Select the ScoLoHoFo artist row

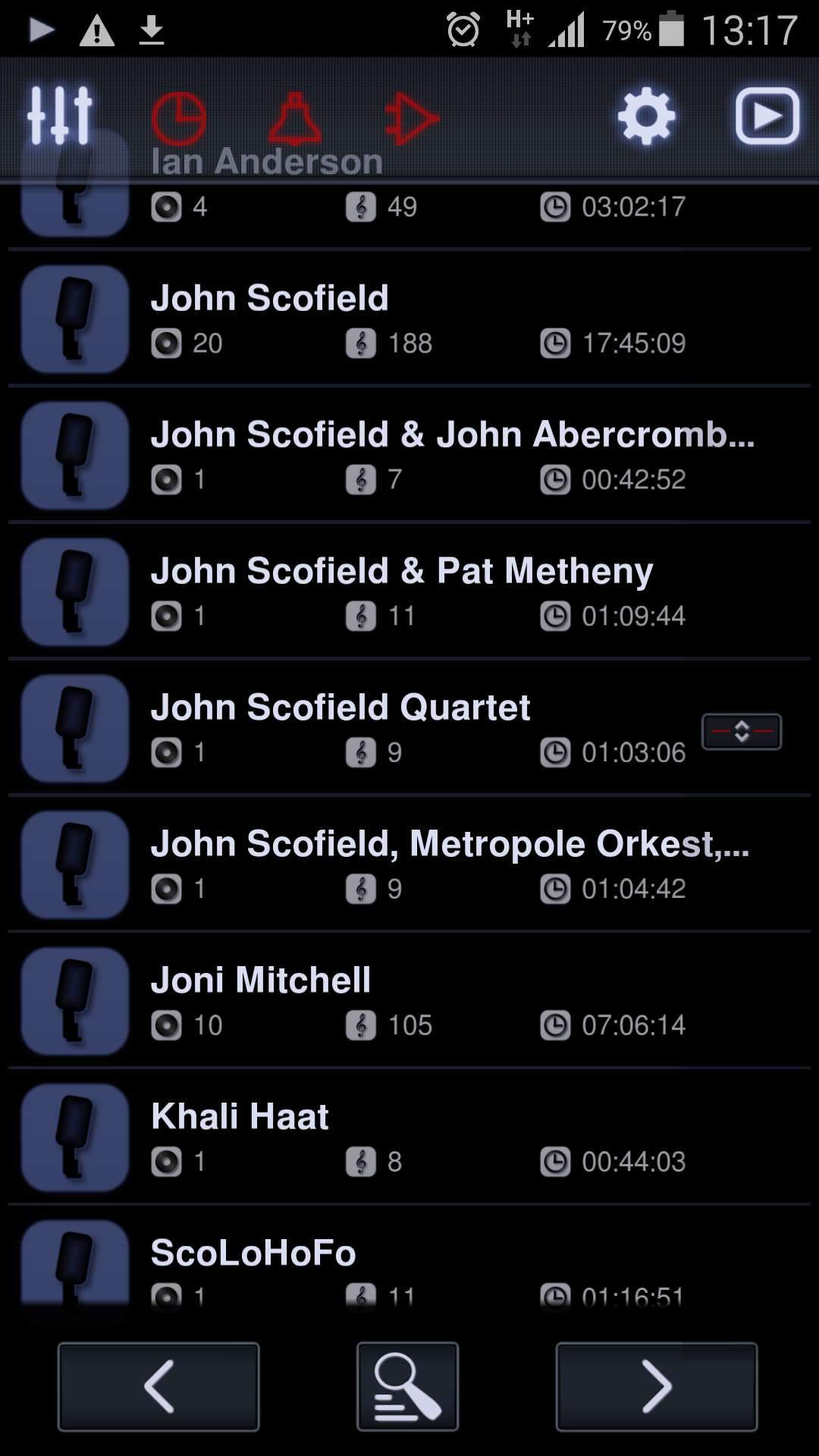(x=409, y=1263)
